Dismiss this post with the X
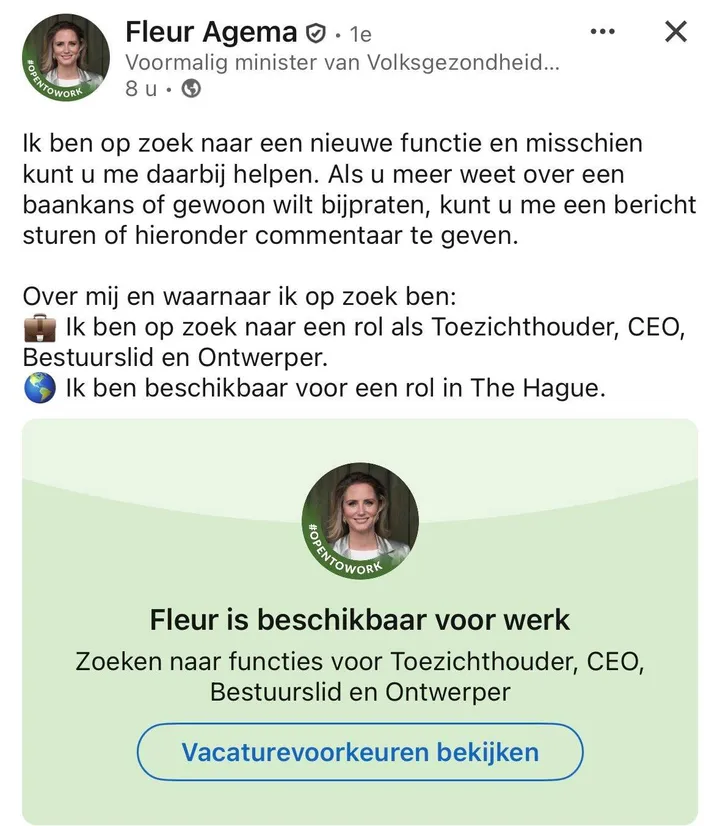The height and width of the screenshot is (826, 720). click(x=676, y=32)
